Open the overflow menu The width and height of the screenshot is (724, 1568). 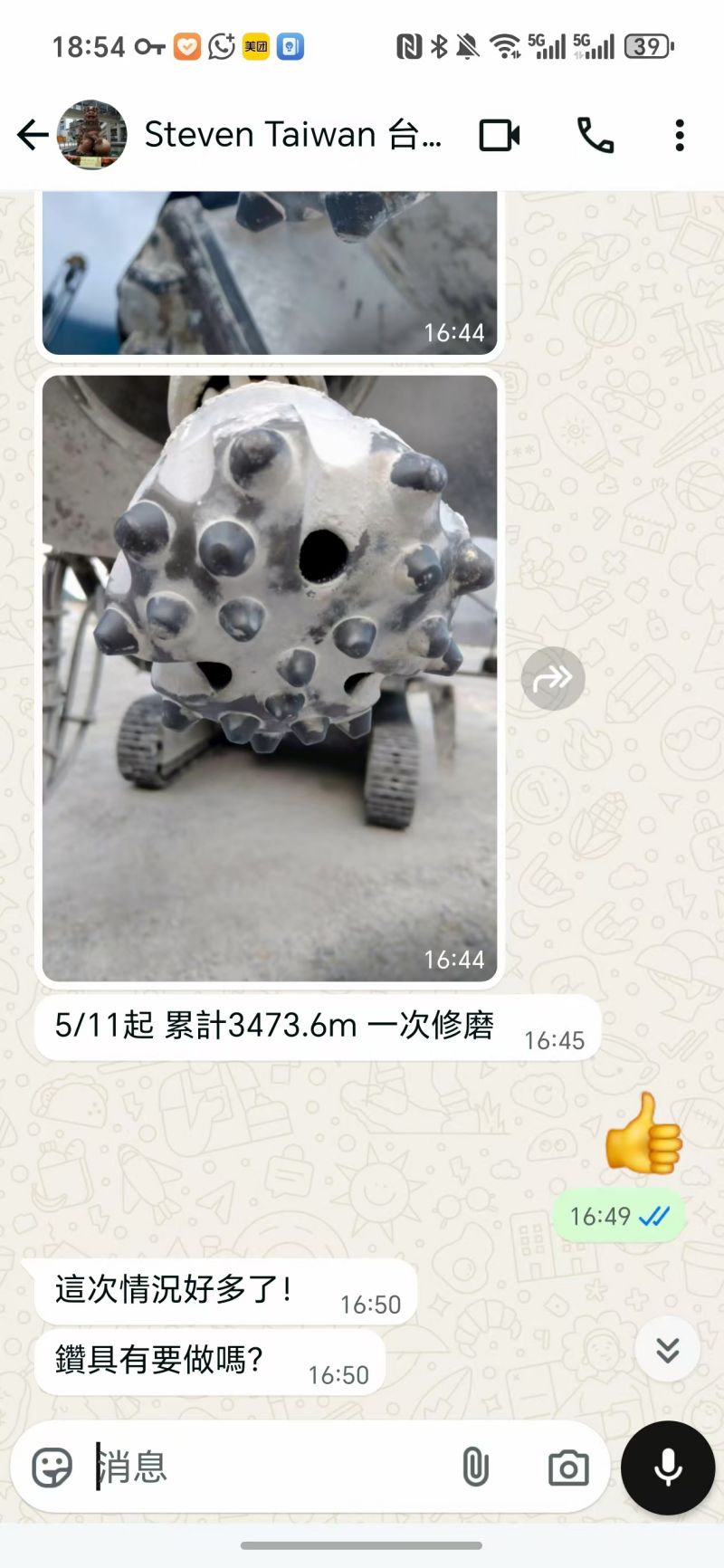point(679,136)
